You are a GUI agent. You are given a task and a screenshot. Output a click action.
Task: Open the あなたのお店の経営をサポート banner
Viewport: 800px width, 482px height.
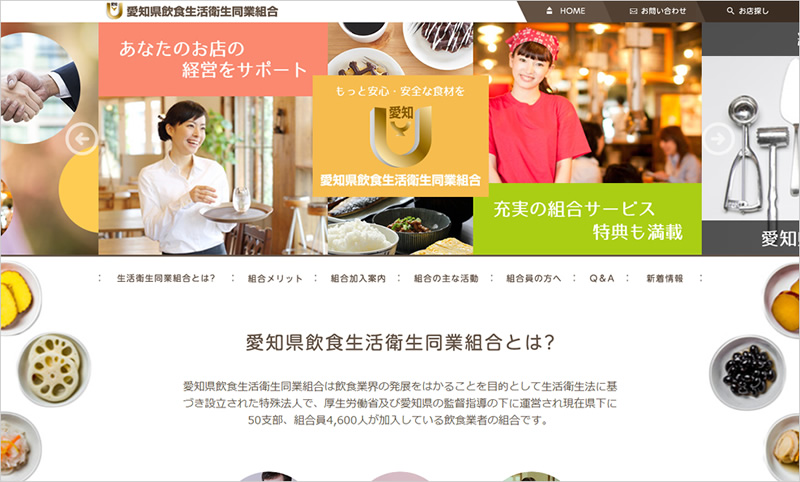212,59
